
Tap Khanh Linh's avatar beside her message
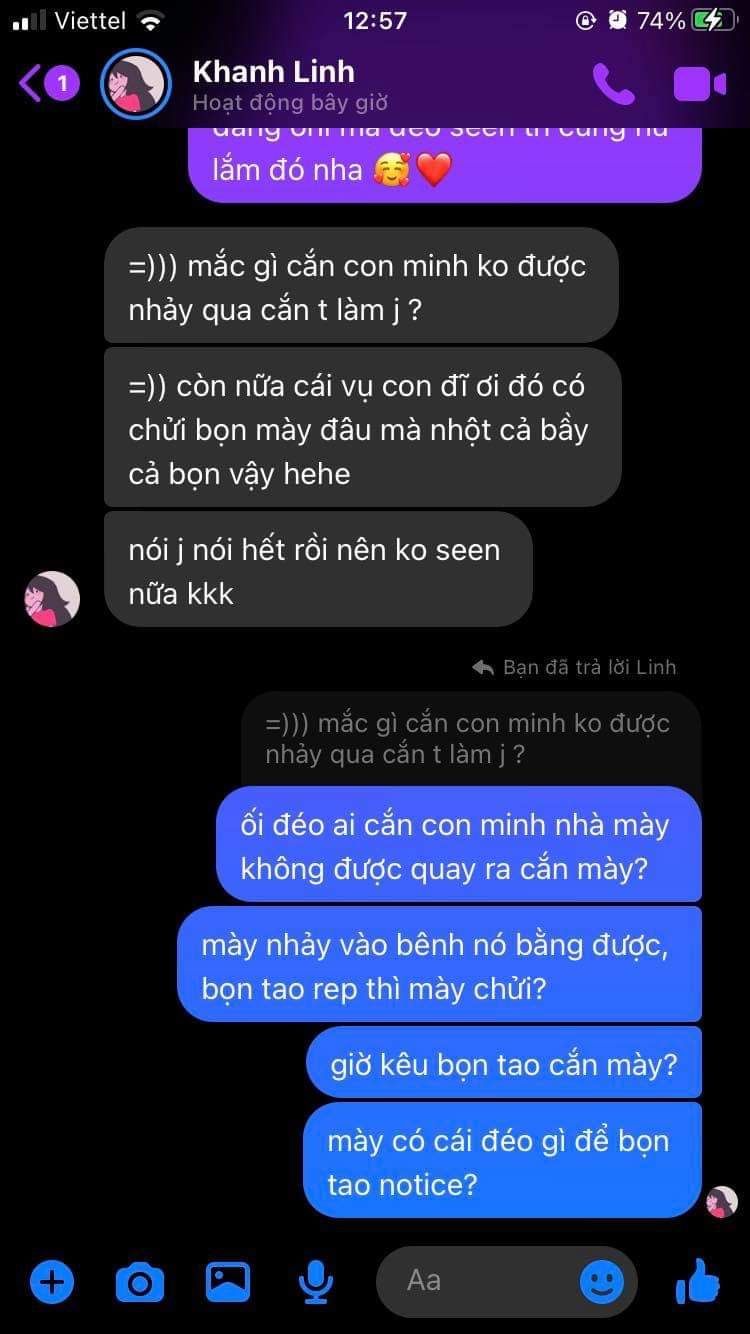coord(52,599)
